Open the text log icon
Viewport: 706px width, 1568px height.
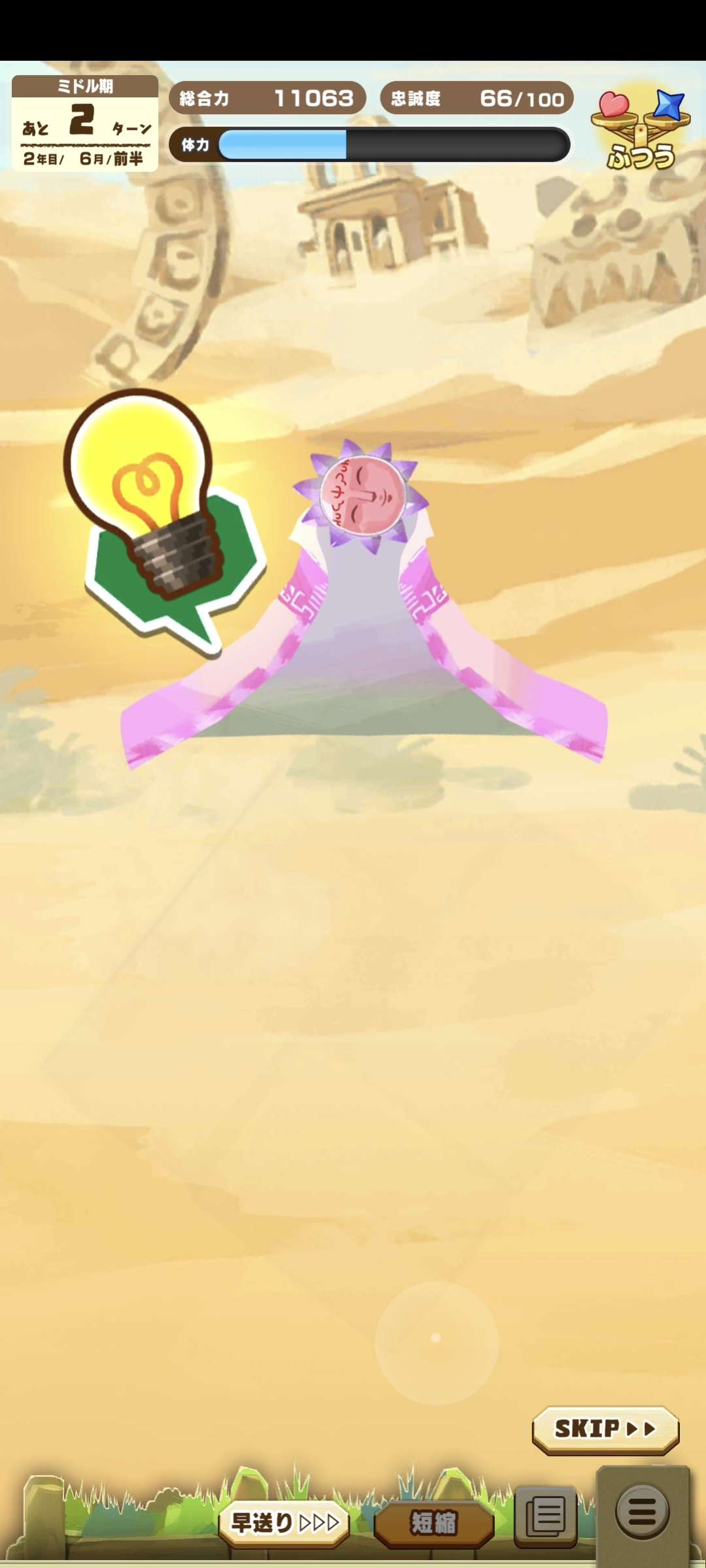(x=546, y=1516)
